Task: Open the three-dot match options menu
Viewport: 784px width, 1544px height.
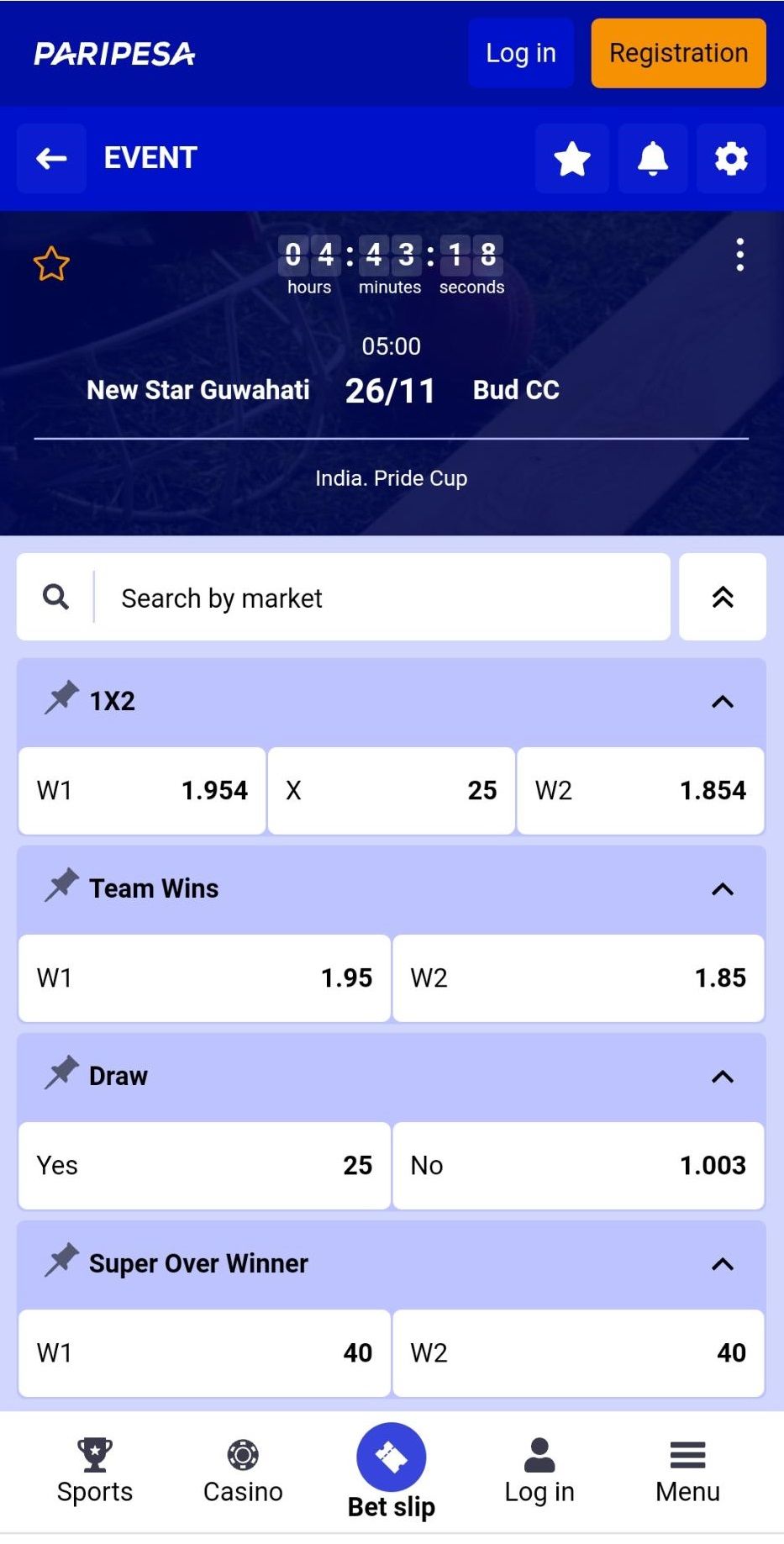Action: coord(739,255)
